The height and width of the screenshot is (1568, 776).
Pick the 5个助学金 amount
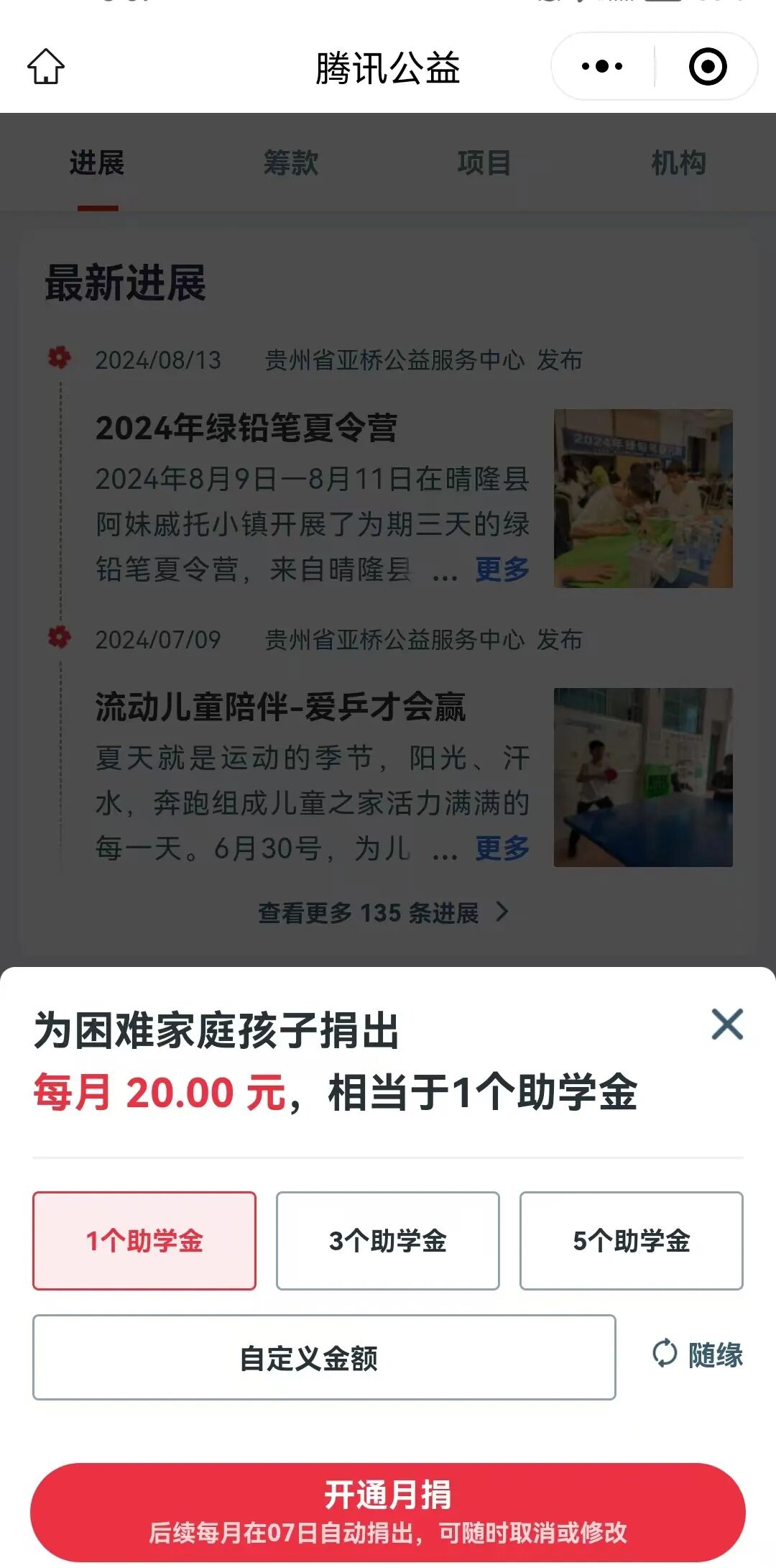631,1240
